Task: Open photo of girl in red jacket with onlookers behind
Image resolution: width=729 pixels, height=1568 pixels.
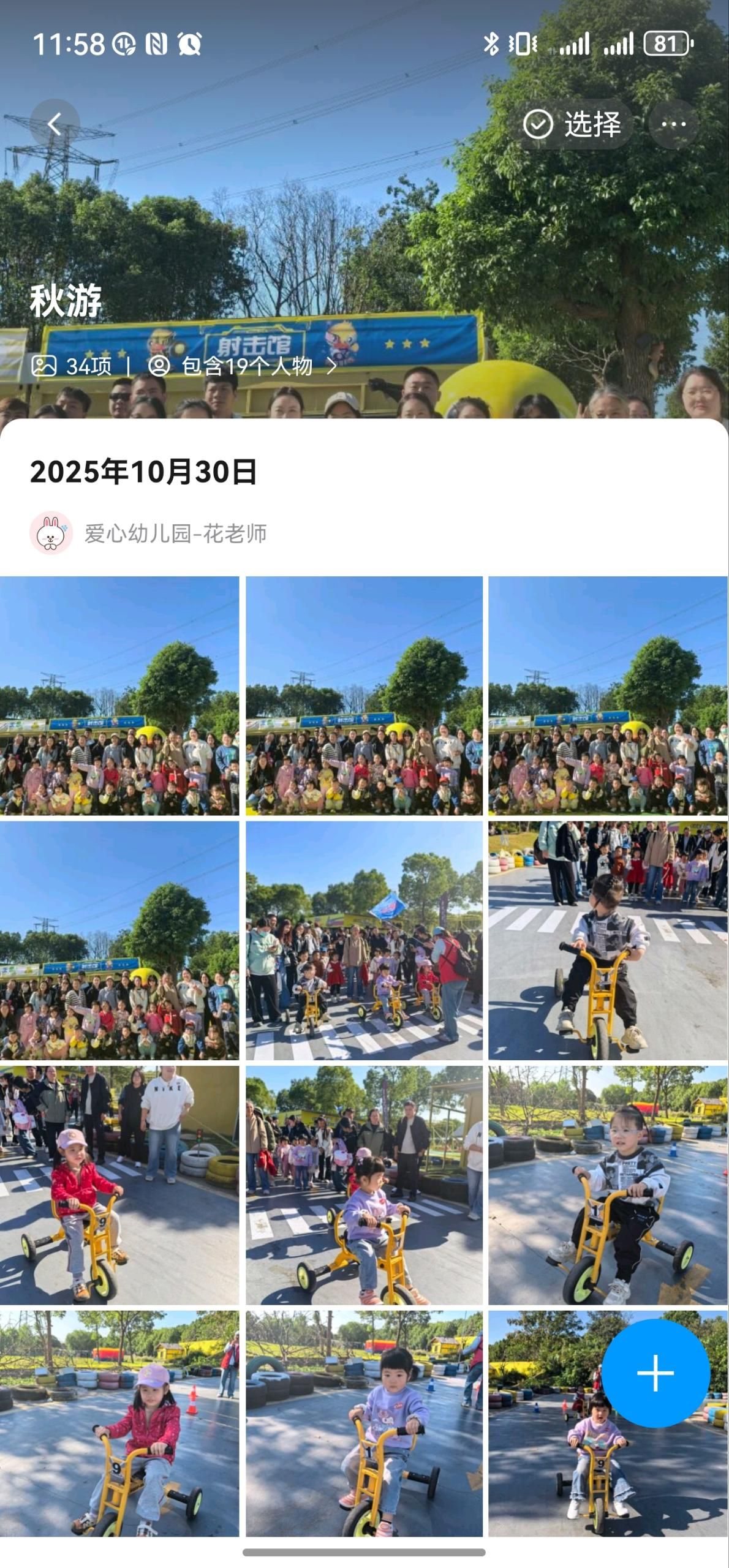Action: pyautogui.click(x=119, y=1185)
